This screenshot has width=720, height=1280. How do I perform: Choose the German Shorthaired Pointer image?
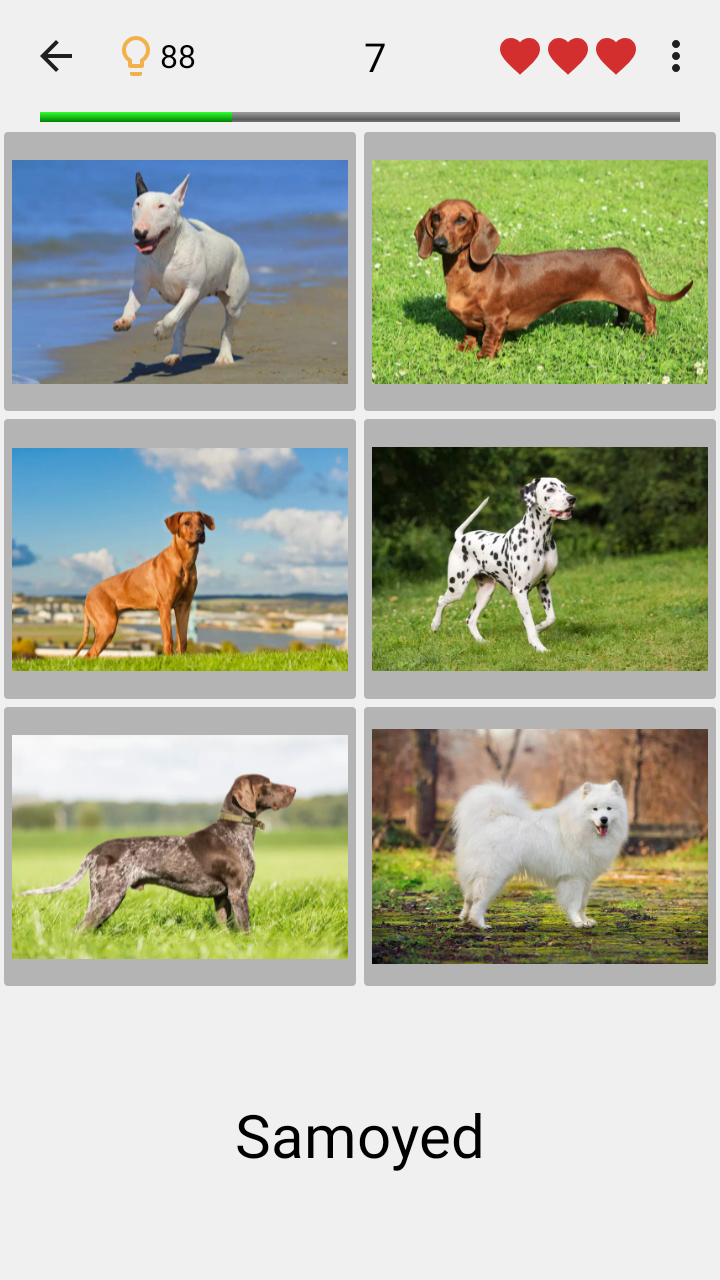(x=180, y=845)
